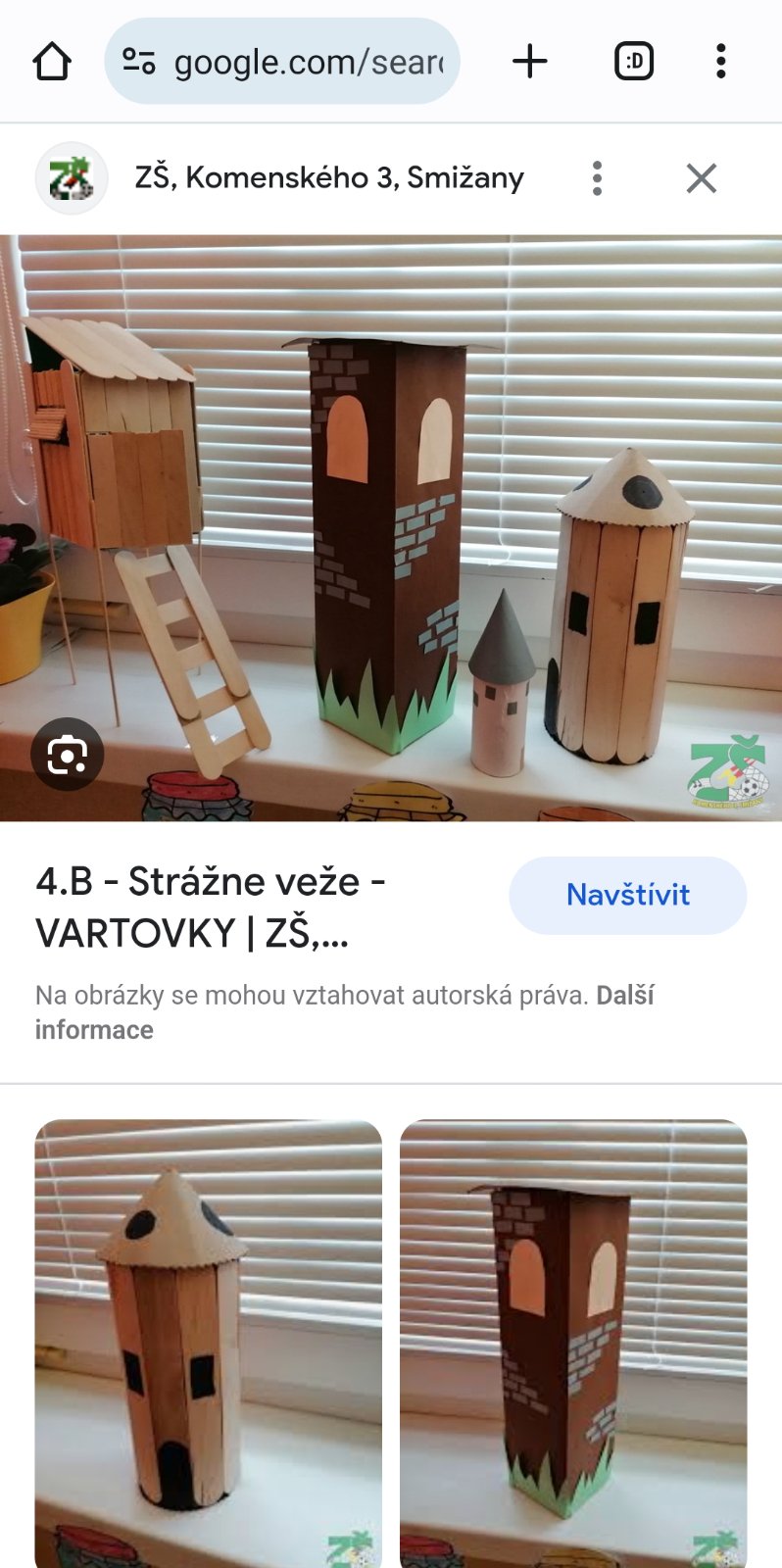The height and width of the screenshot is (1568, 782).
Task: Open the browser overflow menu
Action: (721, 62)
